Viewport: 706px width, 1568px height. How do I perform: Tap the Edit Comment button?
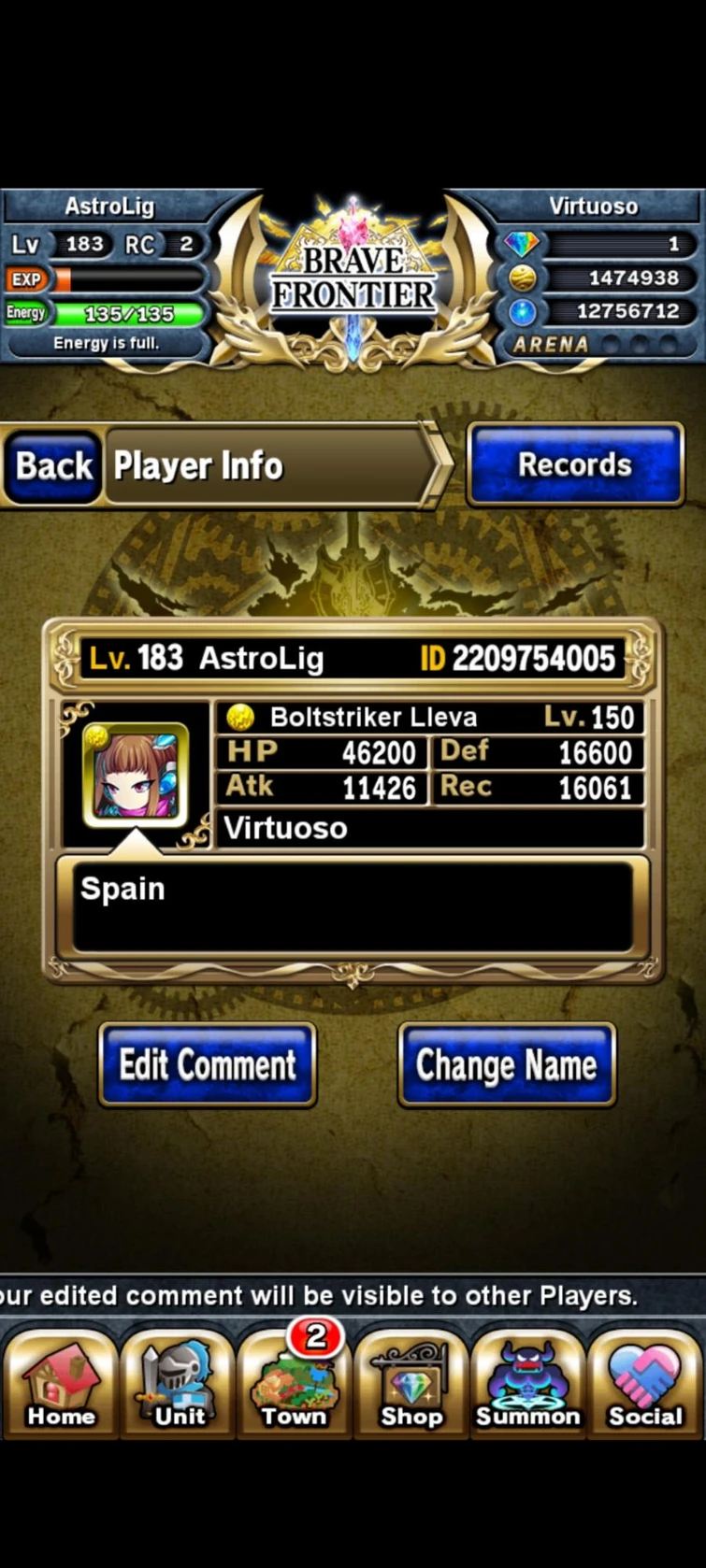click(208, 1065)
